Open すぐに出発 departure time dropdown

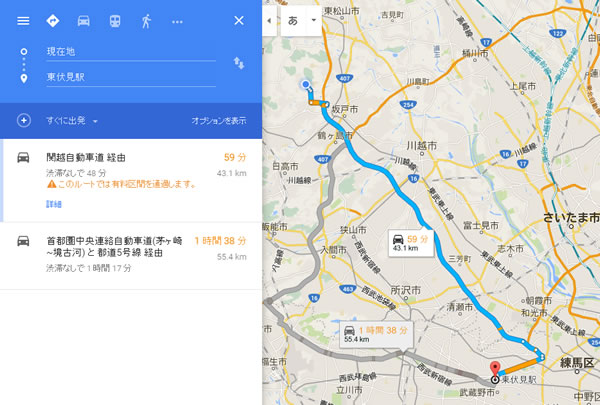[72, 121]
